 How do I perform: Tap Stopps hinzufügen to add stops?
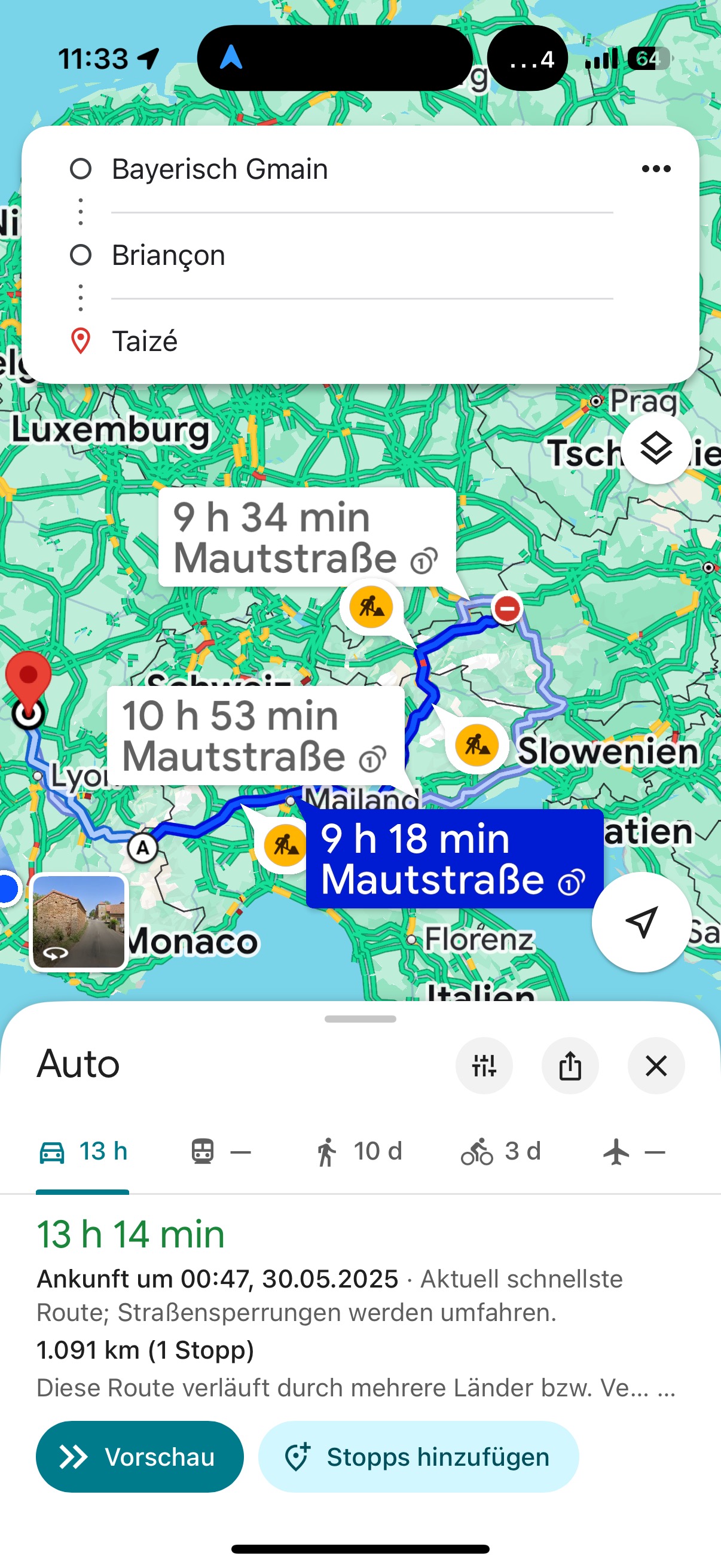(418, 1457)
